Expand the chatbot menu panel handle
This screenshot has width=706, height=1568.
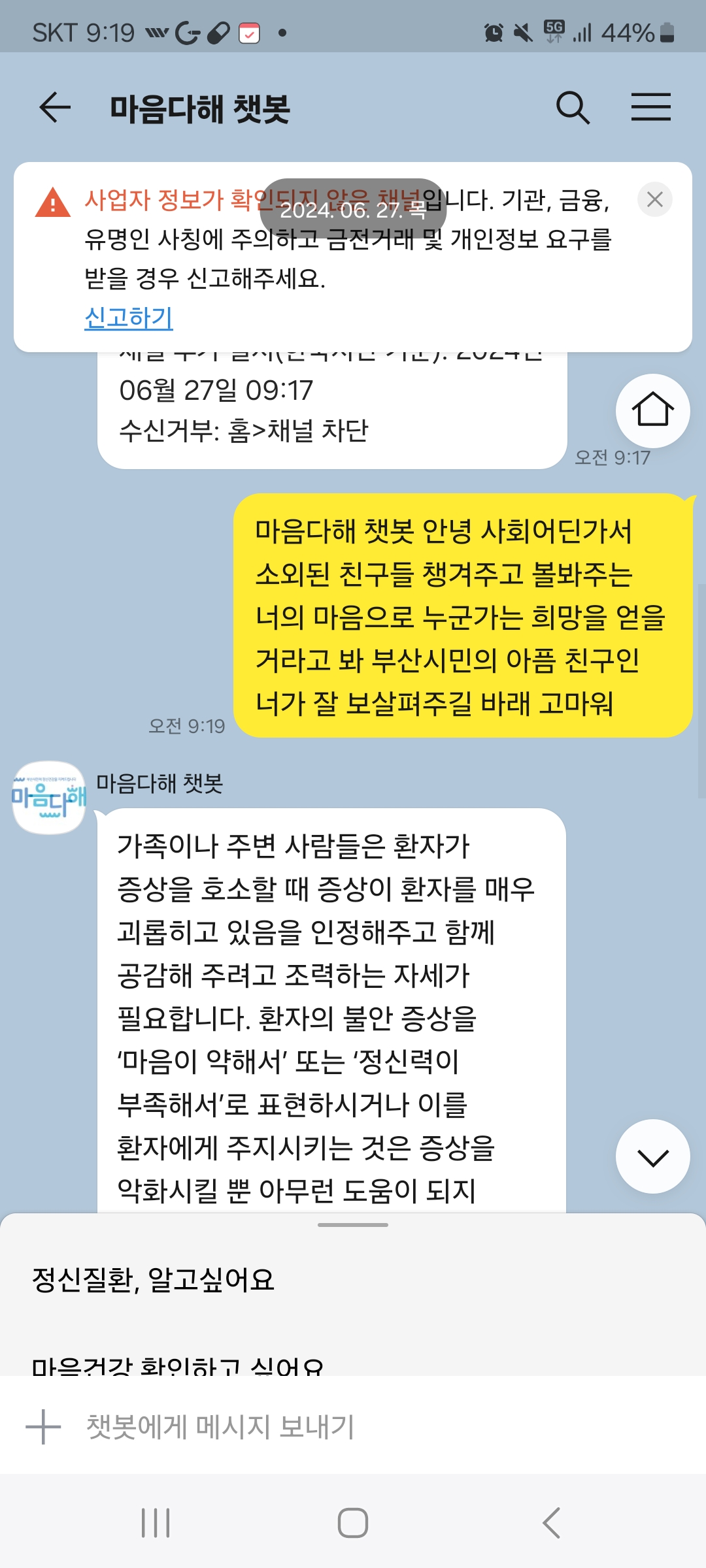(x=353, y=1225)
